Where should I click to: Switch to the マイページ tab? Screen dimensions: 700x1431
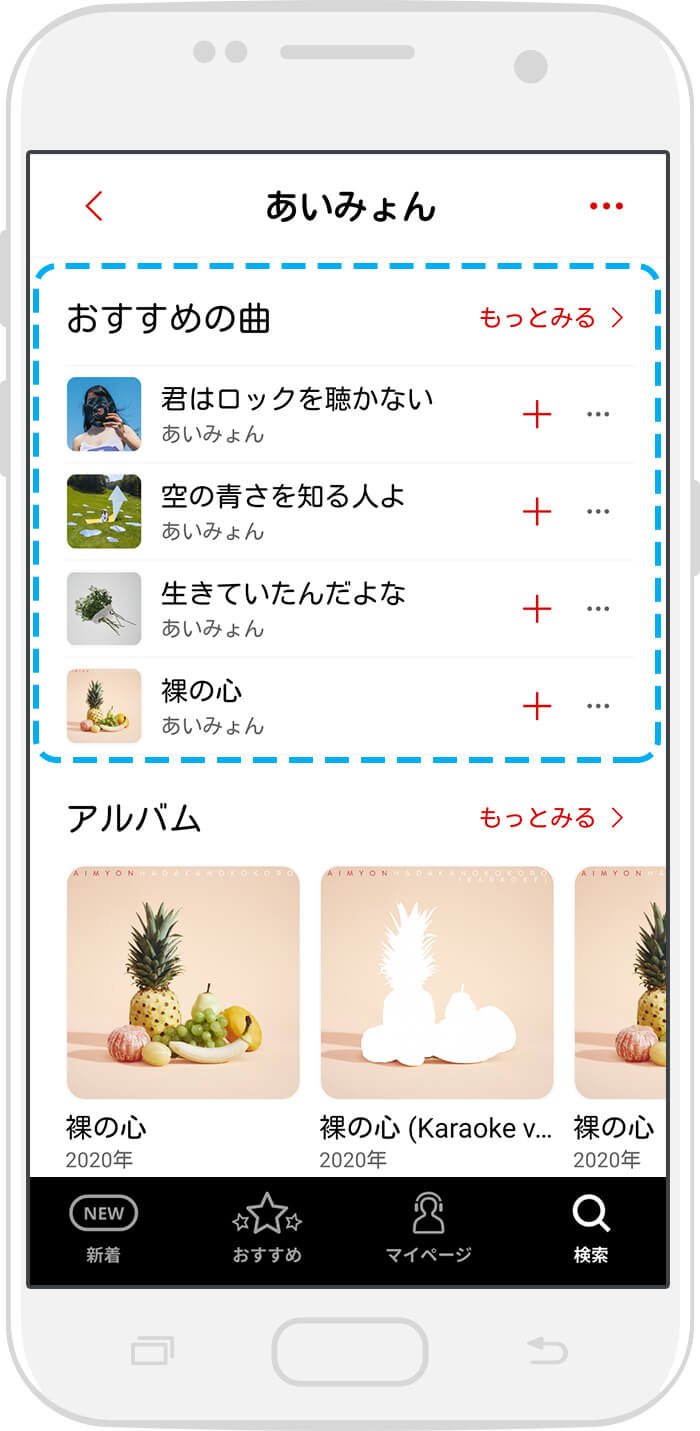coord(429,1230)
